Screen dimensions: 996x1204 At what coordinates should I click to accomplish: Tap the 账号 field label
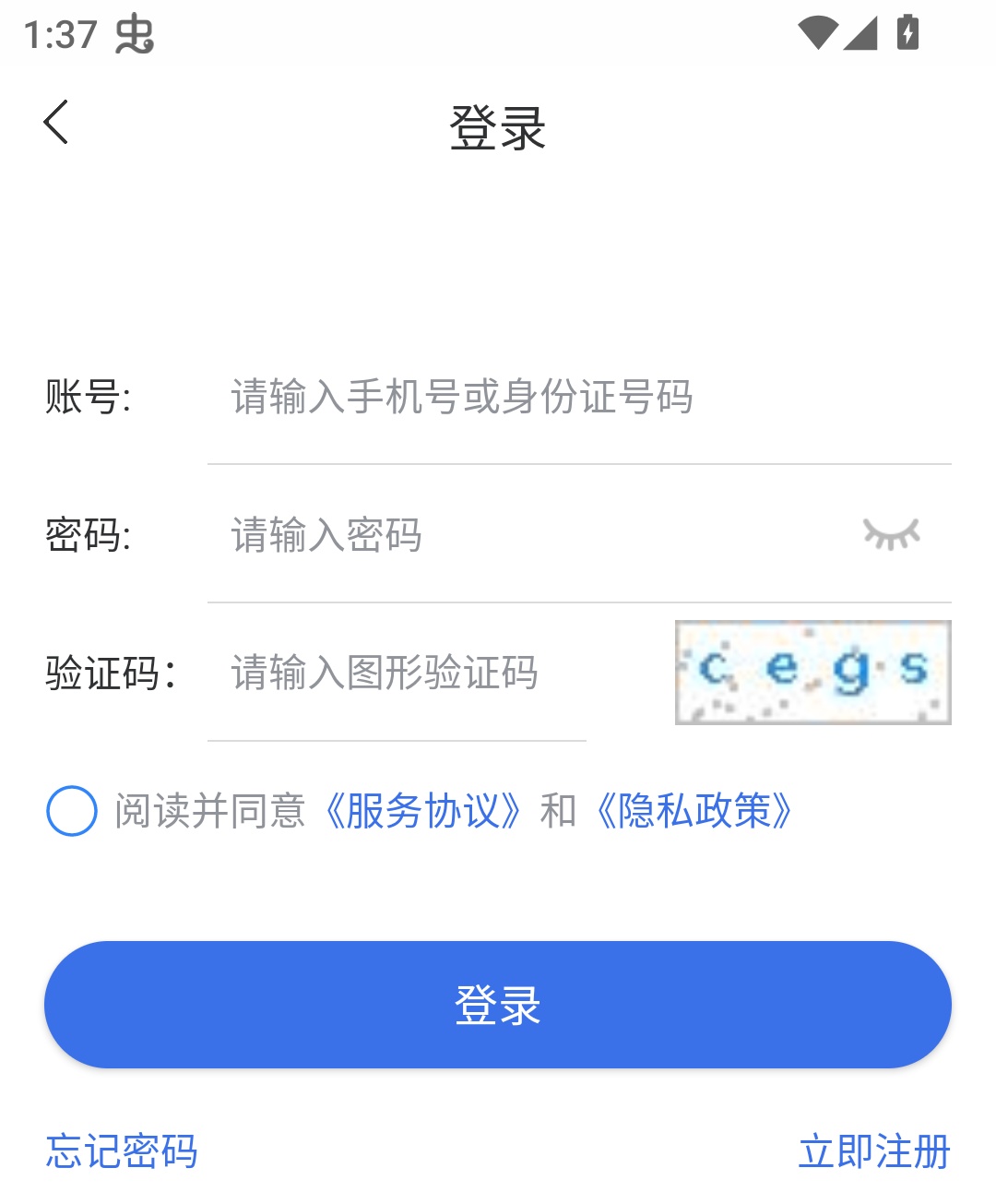[89, 395]
